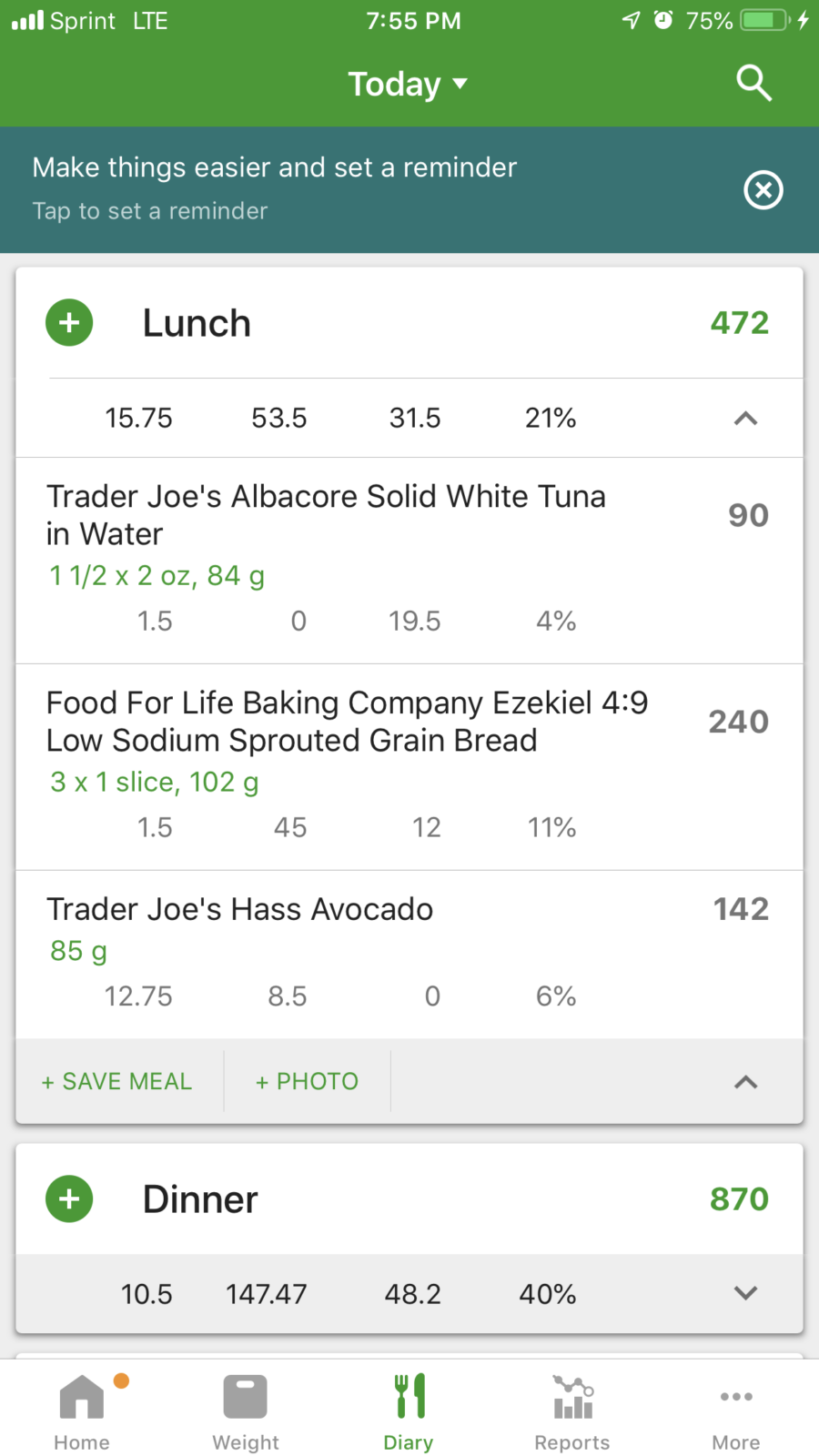Open Ezekiel 4:9 Sprouted Grain Bread entry
Viewport: 819px width, 1456px height.
tap(409, 767)
